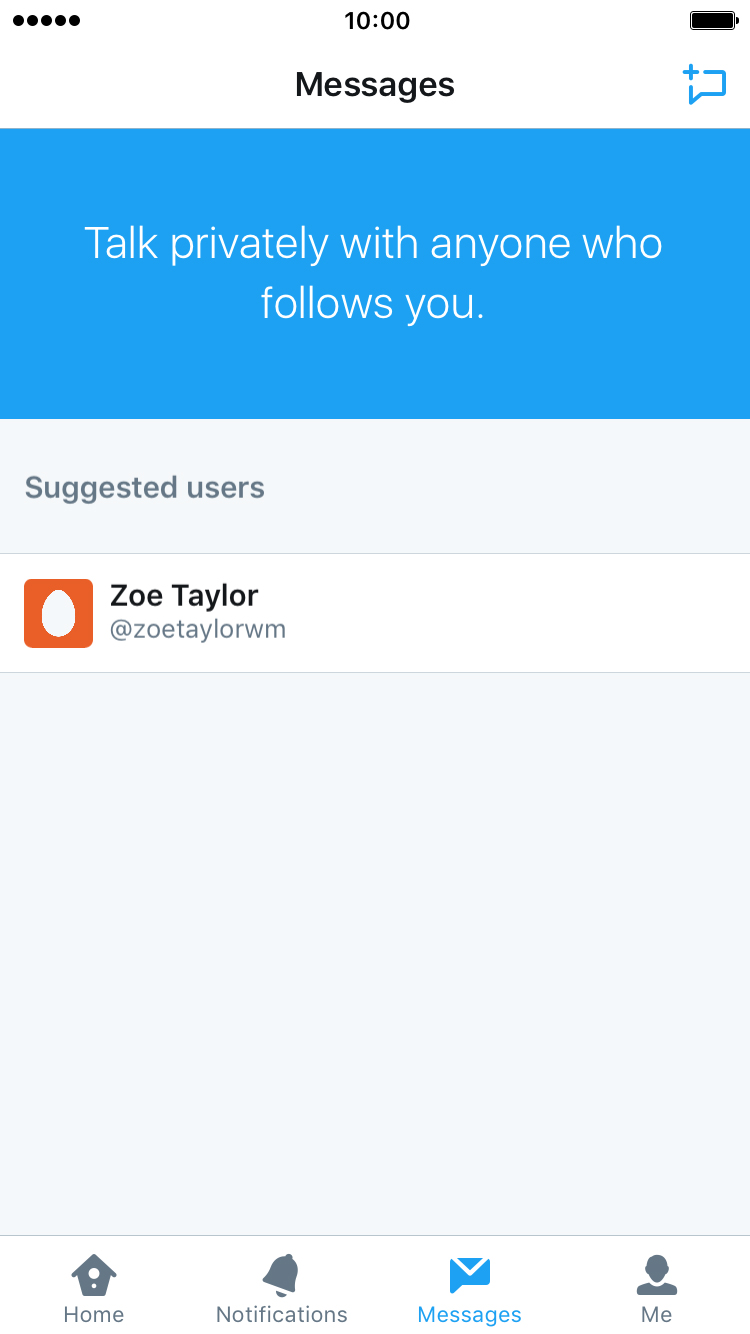
Task: Open the Notifications tab
Action: tap(282, 1288)
